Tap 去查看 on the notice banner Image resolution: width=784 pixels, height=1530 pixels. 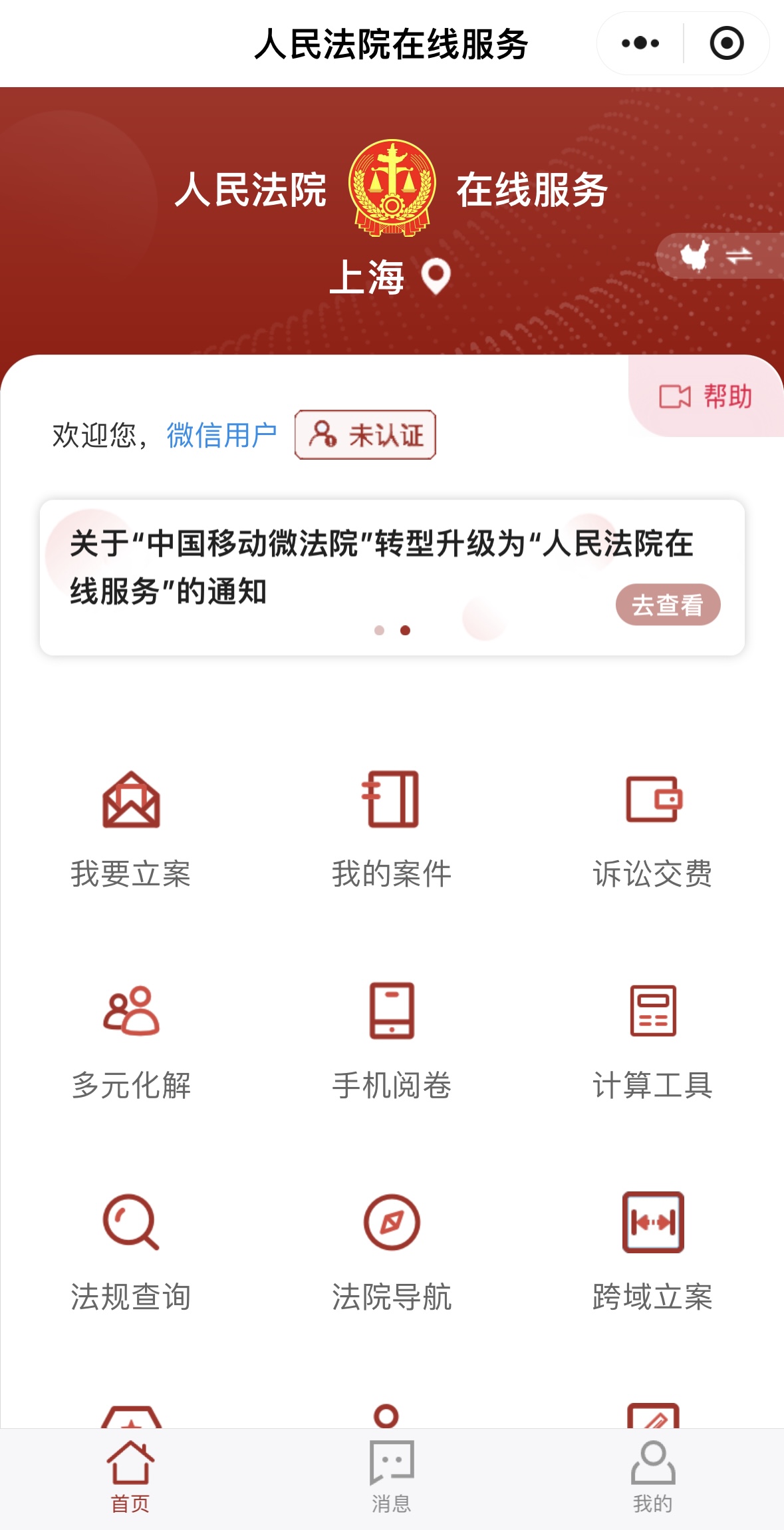pyautogui.click(x=668, y=605)
